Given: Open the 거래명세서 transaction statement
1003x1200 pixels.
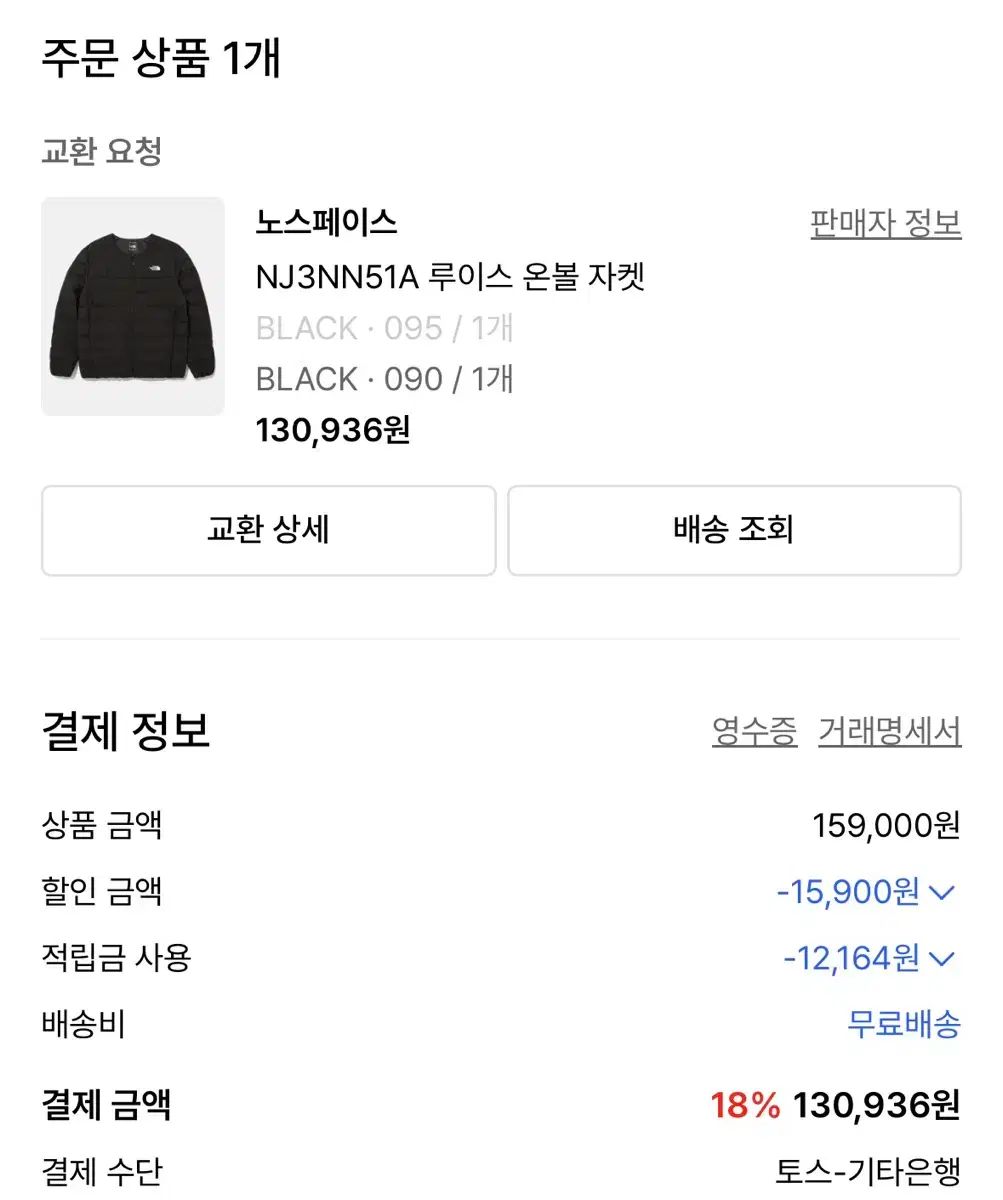Looking at the screenshot, I should pyautogui.click(x=891, y=733).
